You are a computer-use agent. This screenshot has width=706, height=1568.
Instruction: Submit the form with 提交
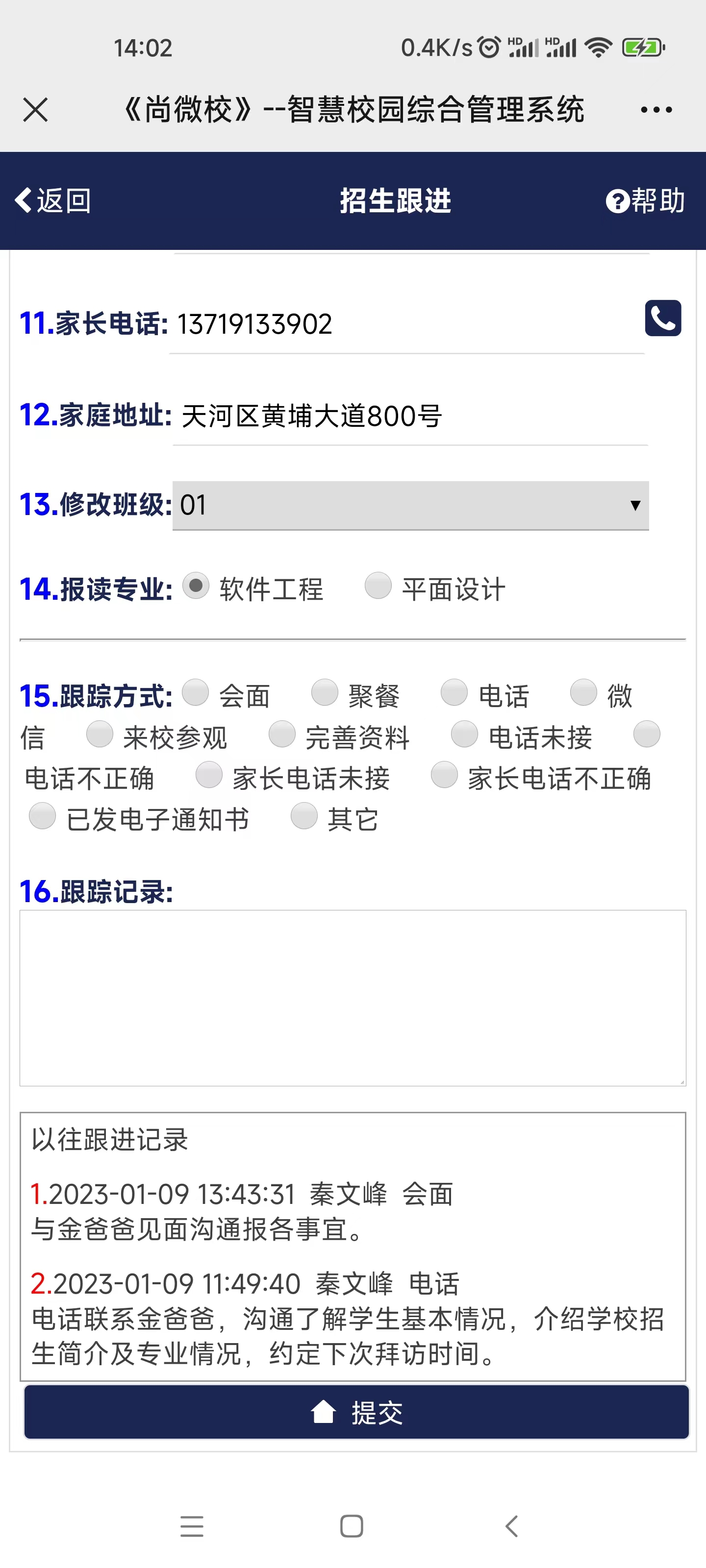pos(356,1412)
